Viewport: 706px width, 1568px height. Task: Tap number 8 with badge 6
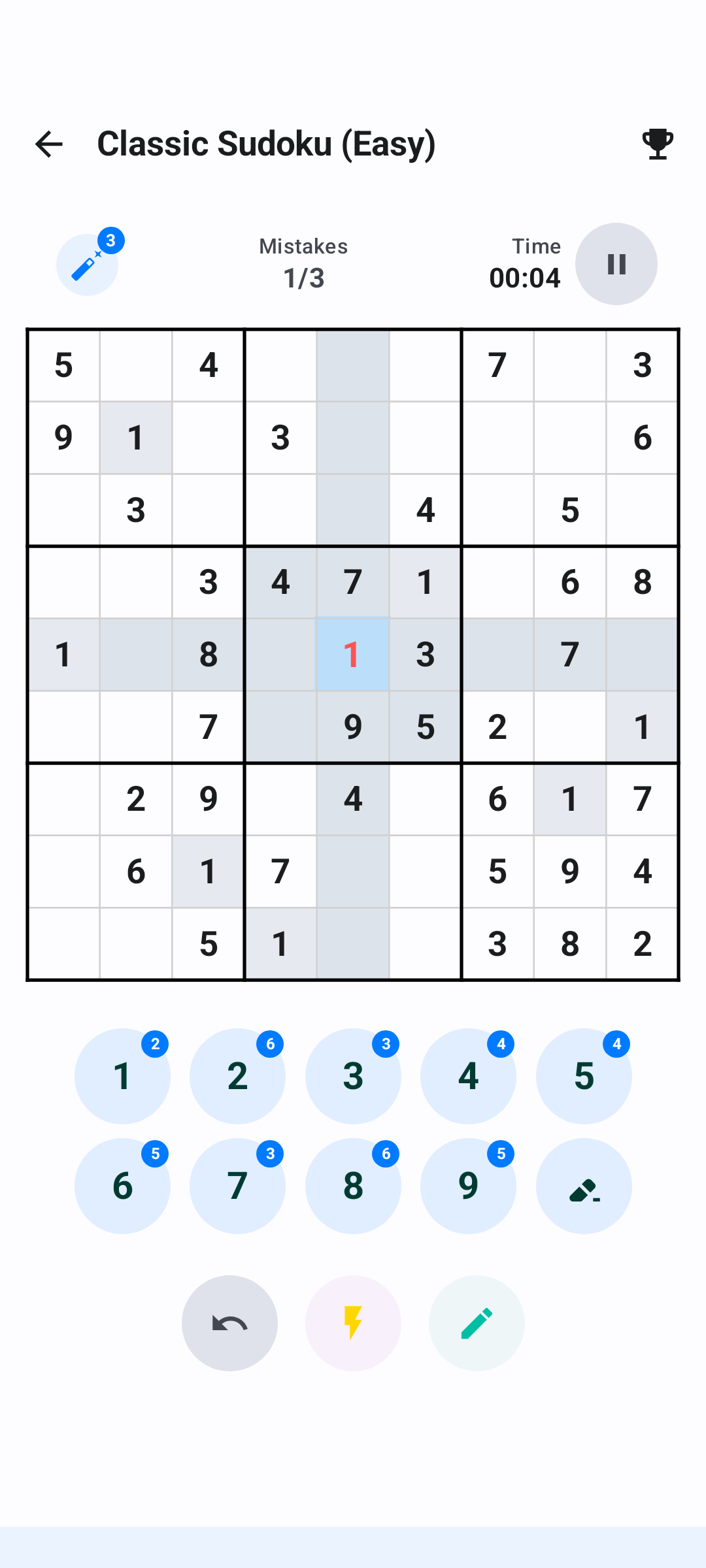353,1185
